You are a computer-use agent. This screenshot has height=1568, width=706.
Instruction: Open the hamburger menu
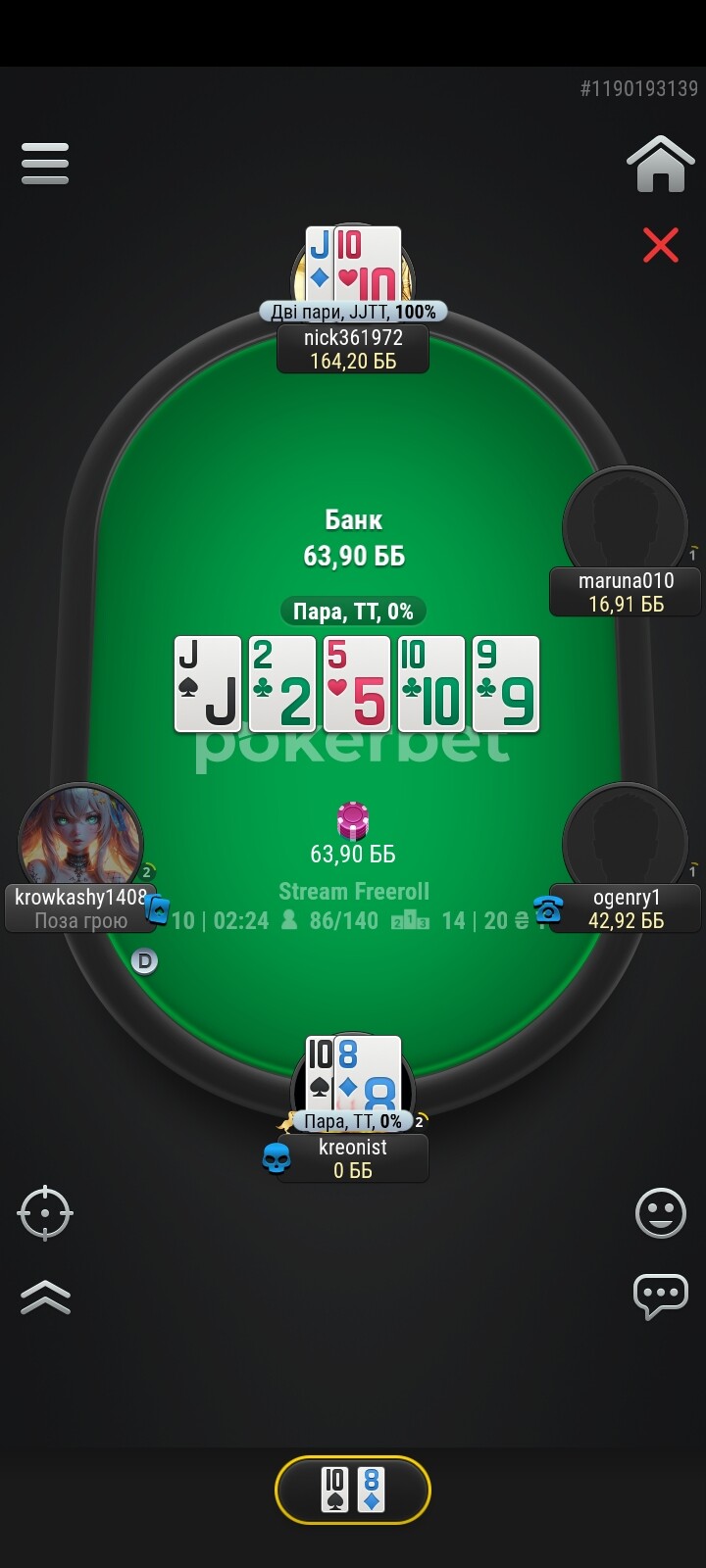pyautogui.click(x=45, y=164)
